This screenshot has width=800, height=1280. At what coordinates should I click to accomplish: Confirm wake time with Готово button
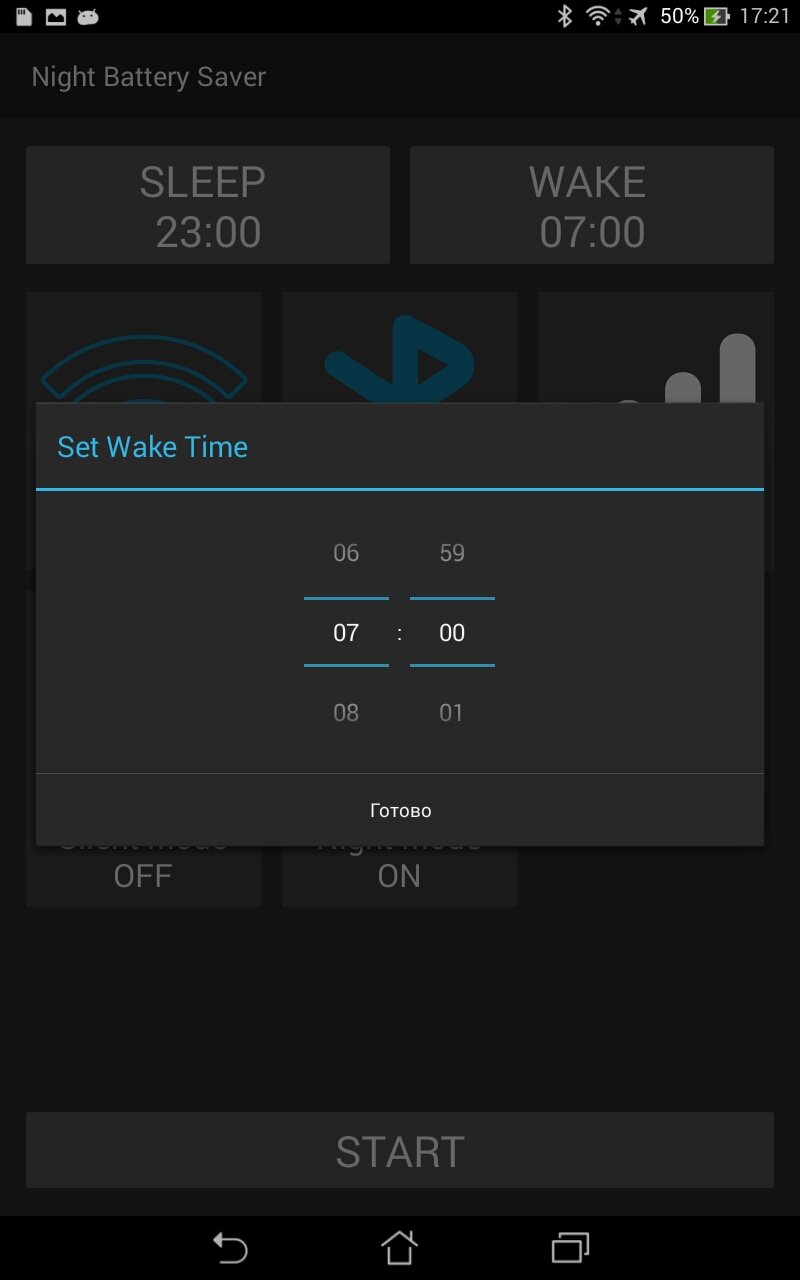tap(400, 810)
